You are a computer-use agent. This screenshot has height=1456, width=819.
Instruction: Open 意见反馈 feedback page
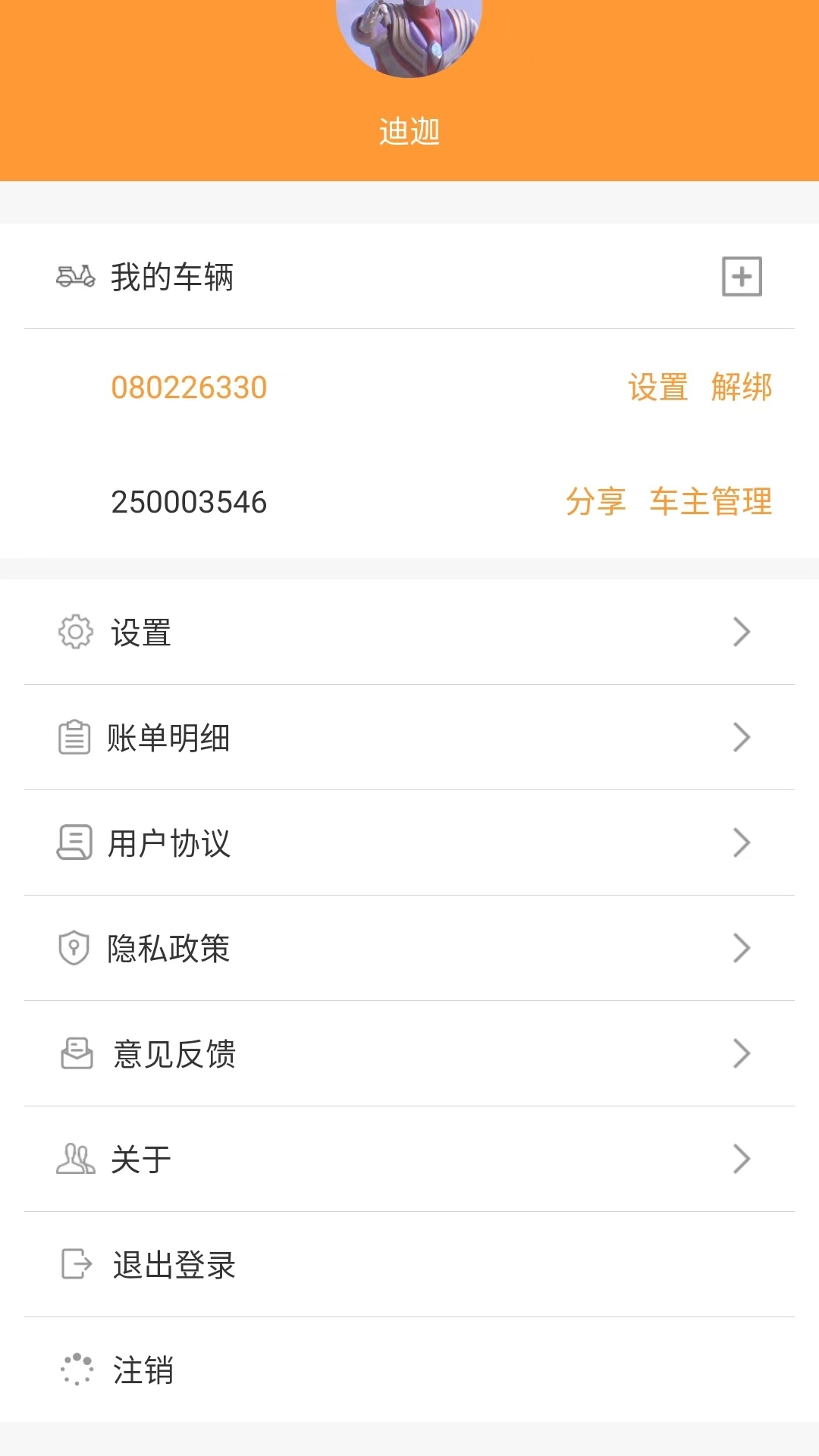click(409, 1053)
